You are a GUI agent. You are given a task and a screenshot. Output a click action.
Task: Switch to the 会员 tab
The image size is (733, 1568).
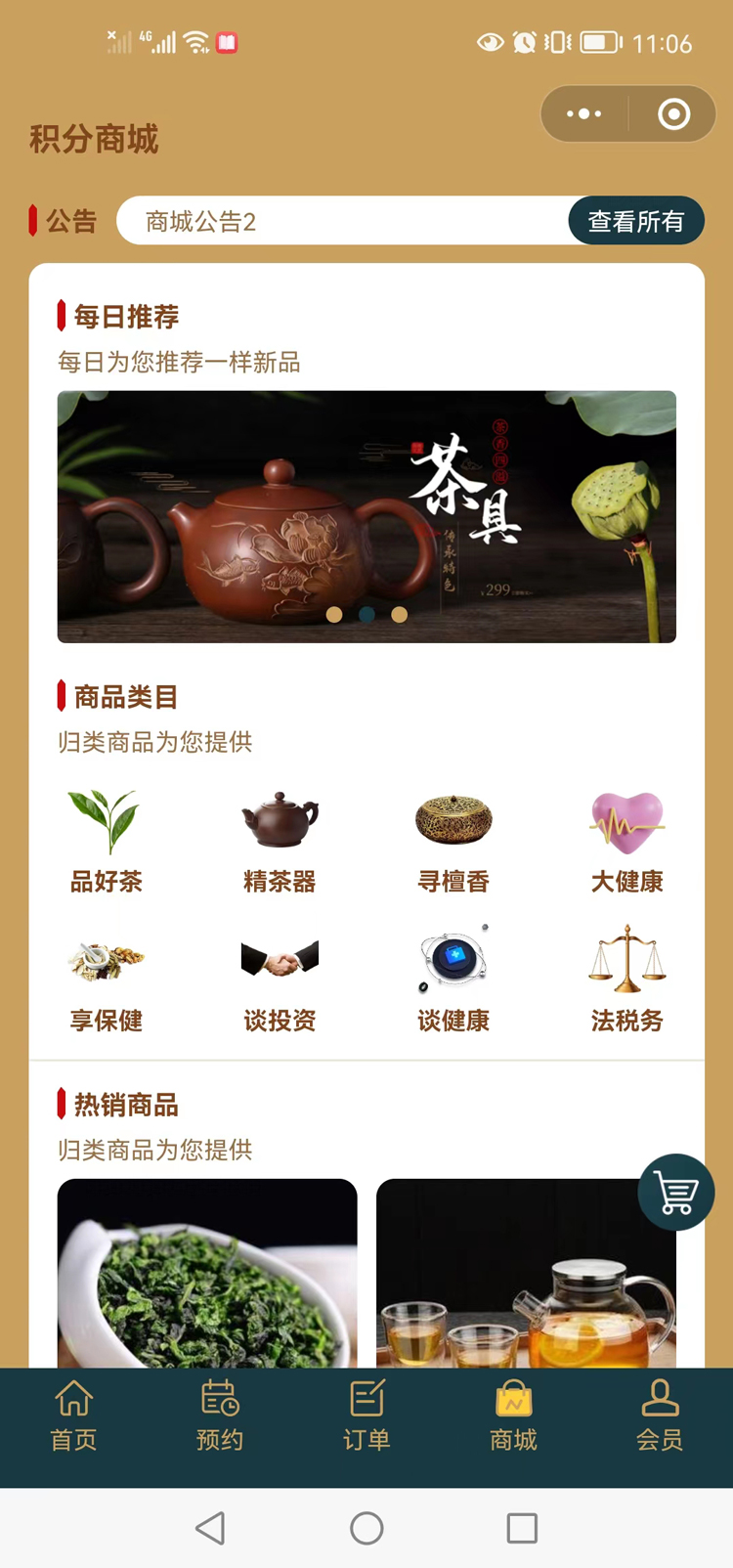pos(660,1415)
